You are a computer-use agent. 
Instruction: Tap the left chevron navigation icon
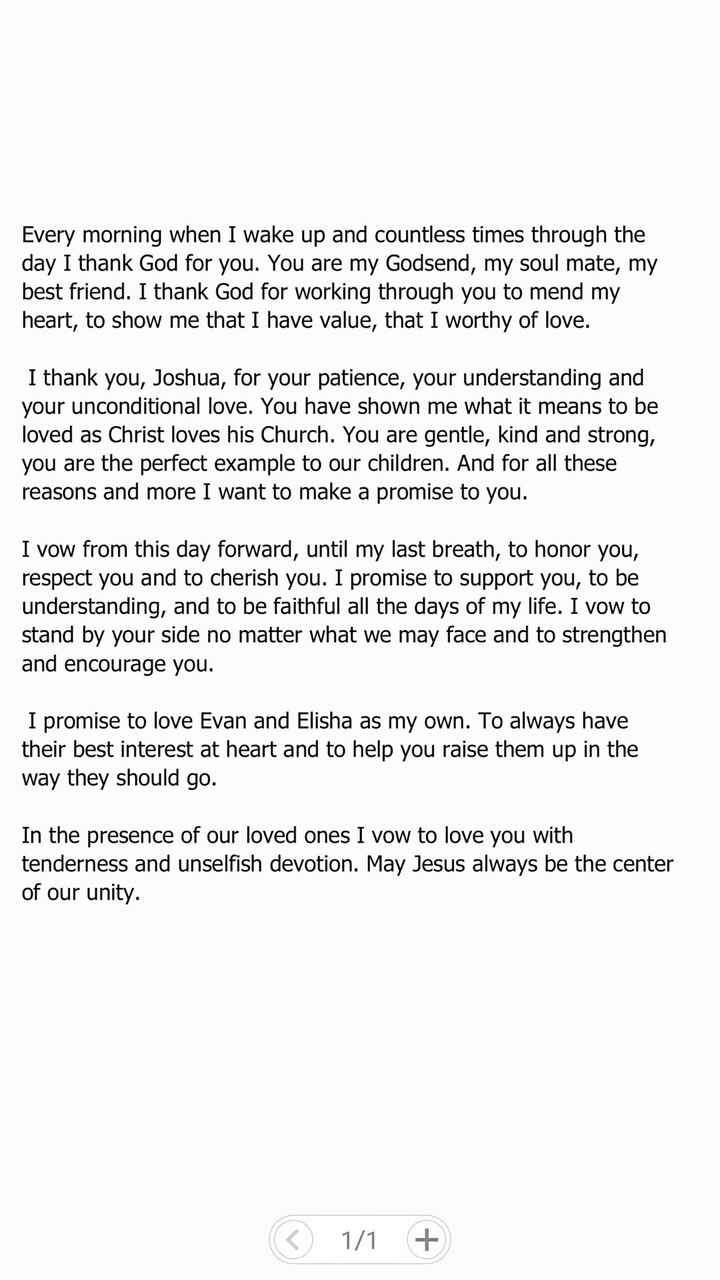293,1239
